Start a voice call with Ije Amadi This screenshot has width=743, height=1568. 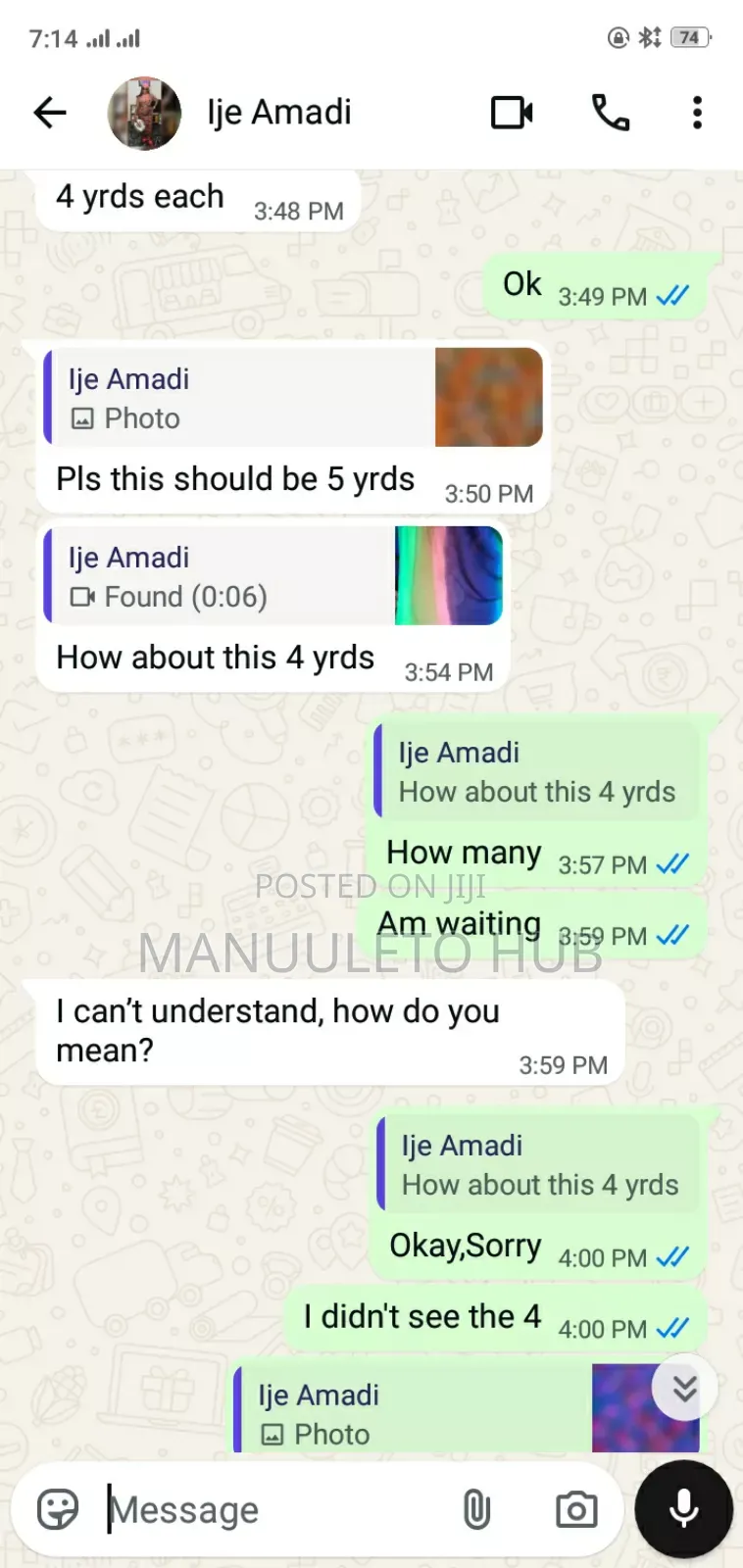[611, 113]
